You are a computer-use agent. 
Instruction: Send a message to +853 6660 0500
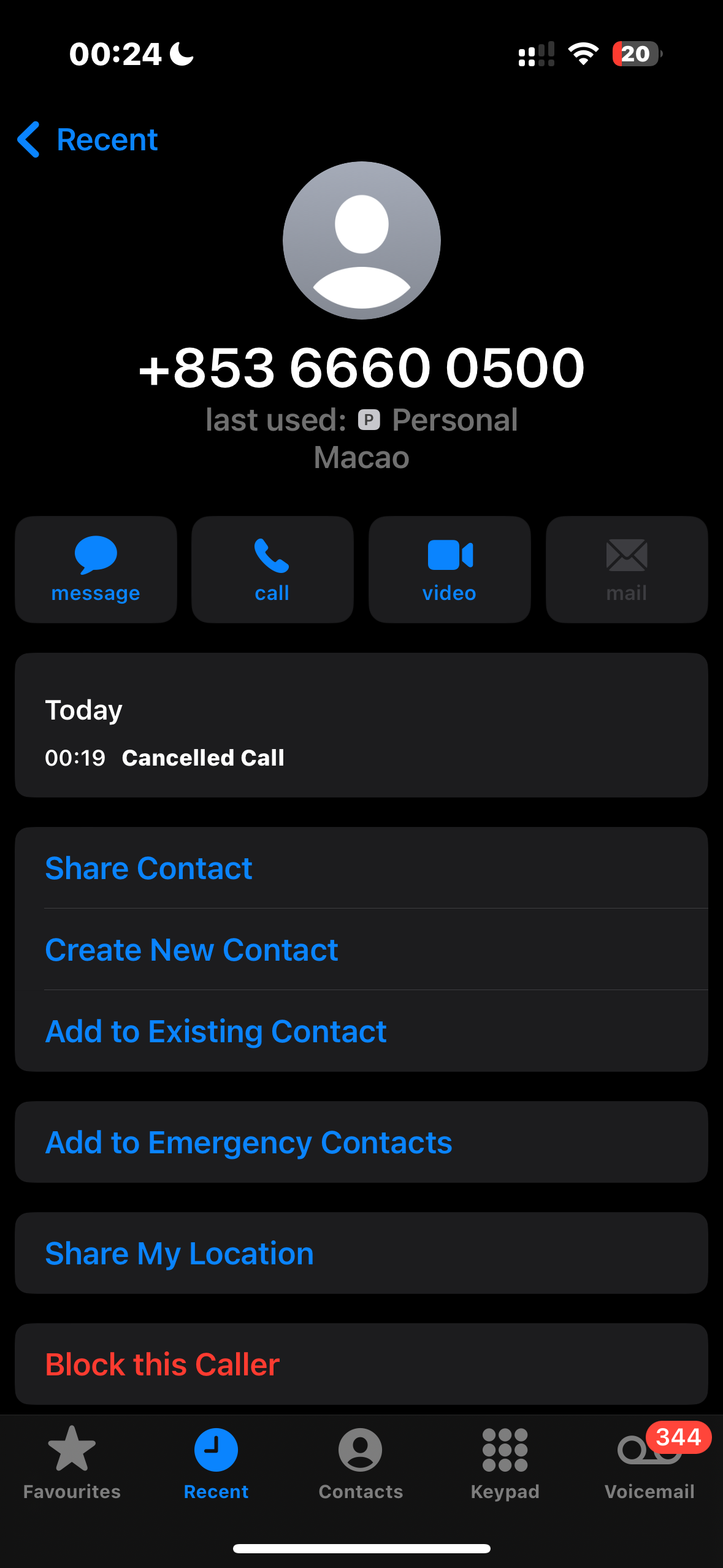[96, 569]
